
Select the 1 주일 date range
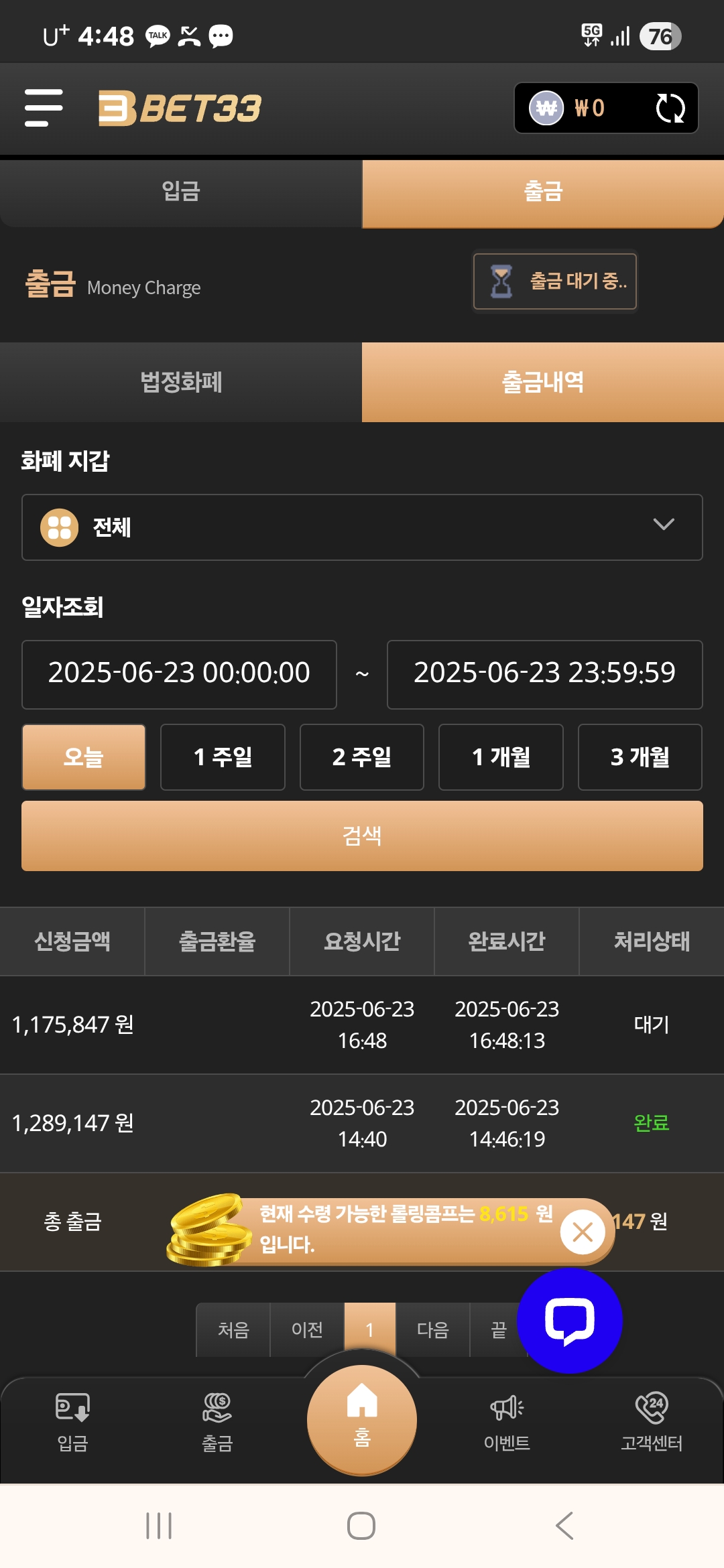pyautogui.click(x=223, y=757)
